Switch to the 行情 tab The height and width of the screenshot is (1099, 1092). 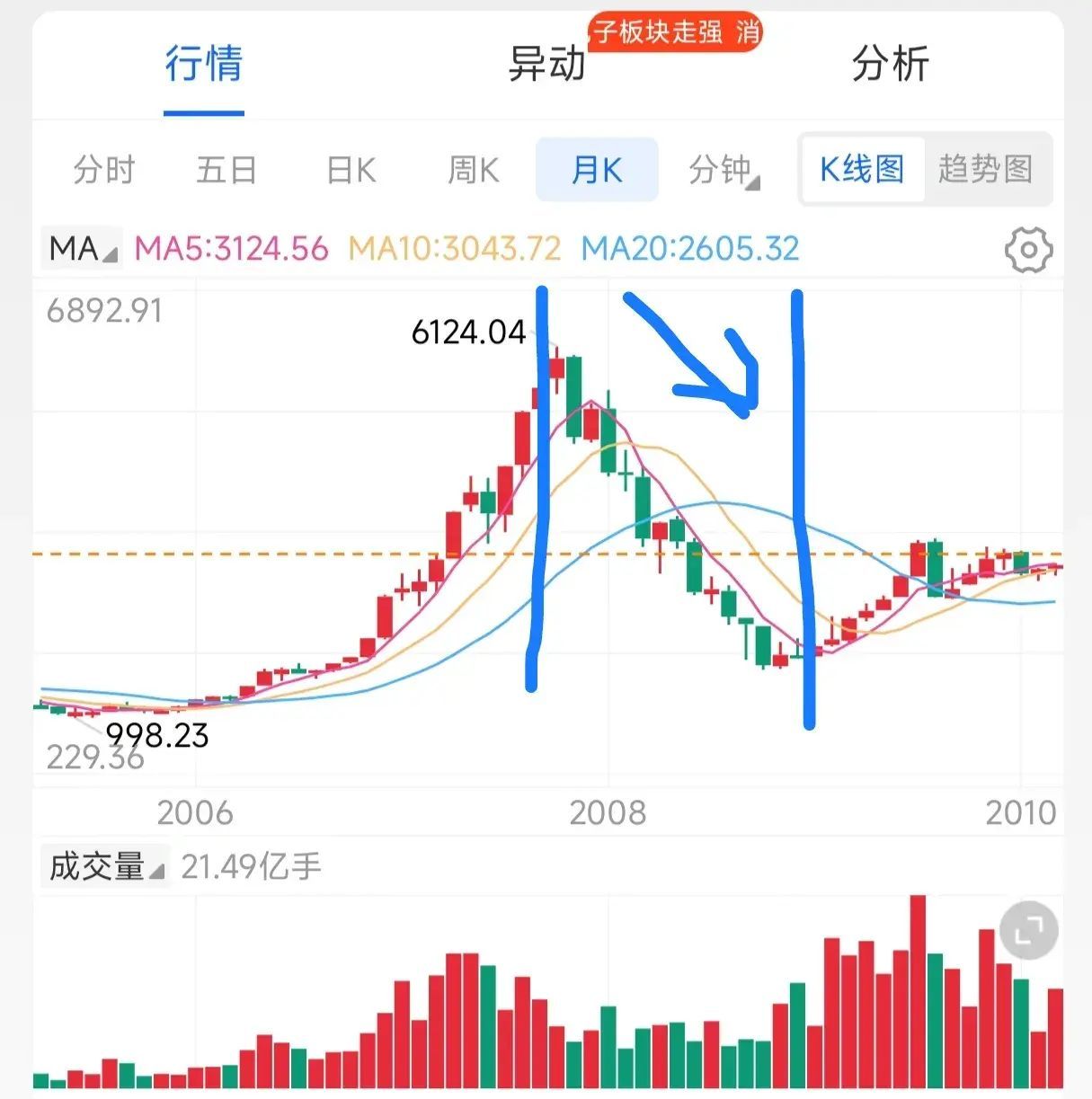(x=203, y=66)
